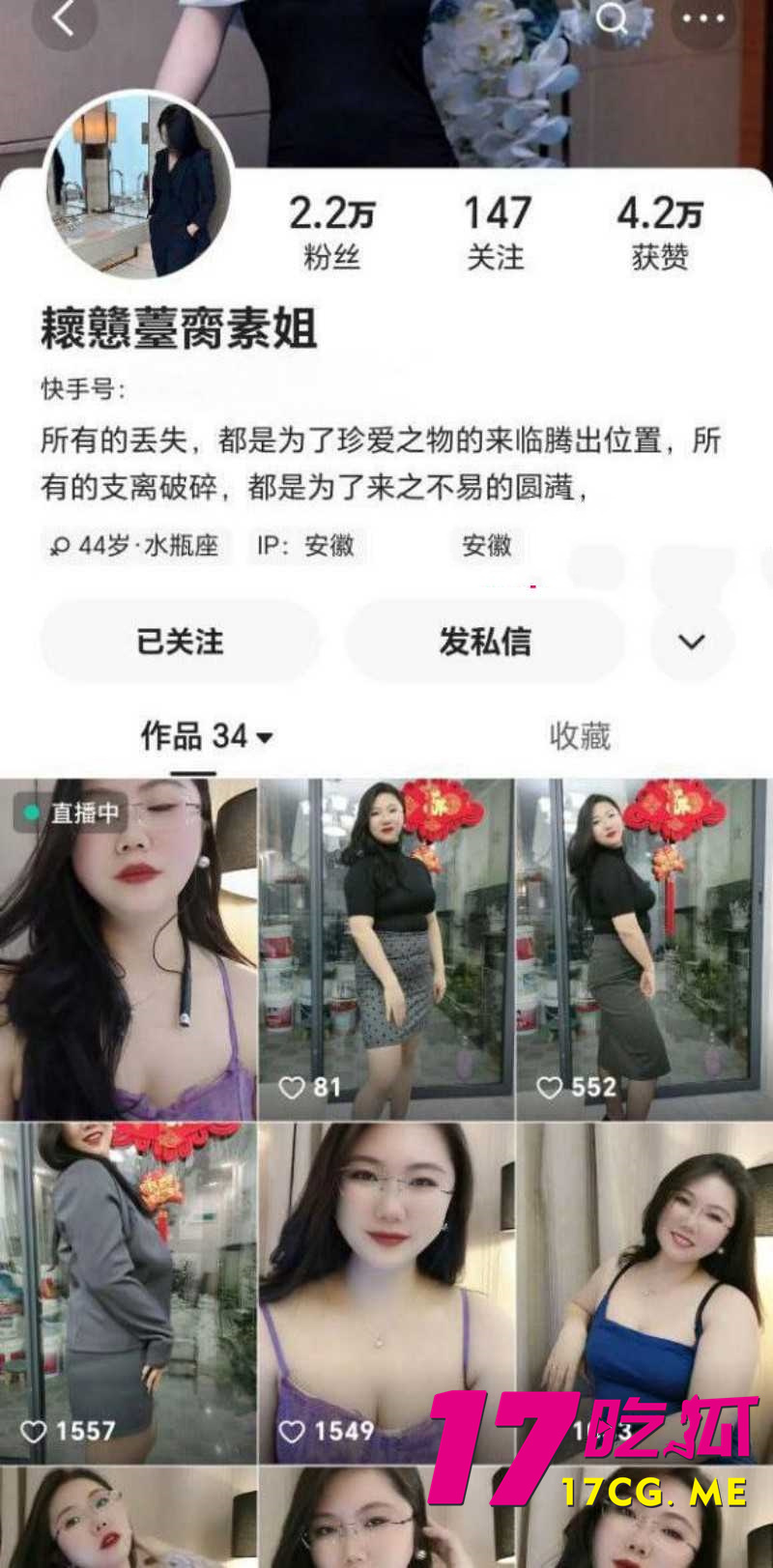773x1568 pixels.
Task: Tap the heart icon on the 81-like video
Action: coord(292,1087)
